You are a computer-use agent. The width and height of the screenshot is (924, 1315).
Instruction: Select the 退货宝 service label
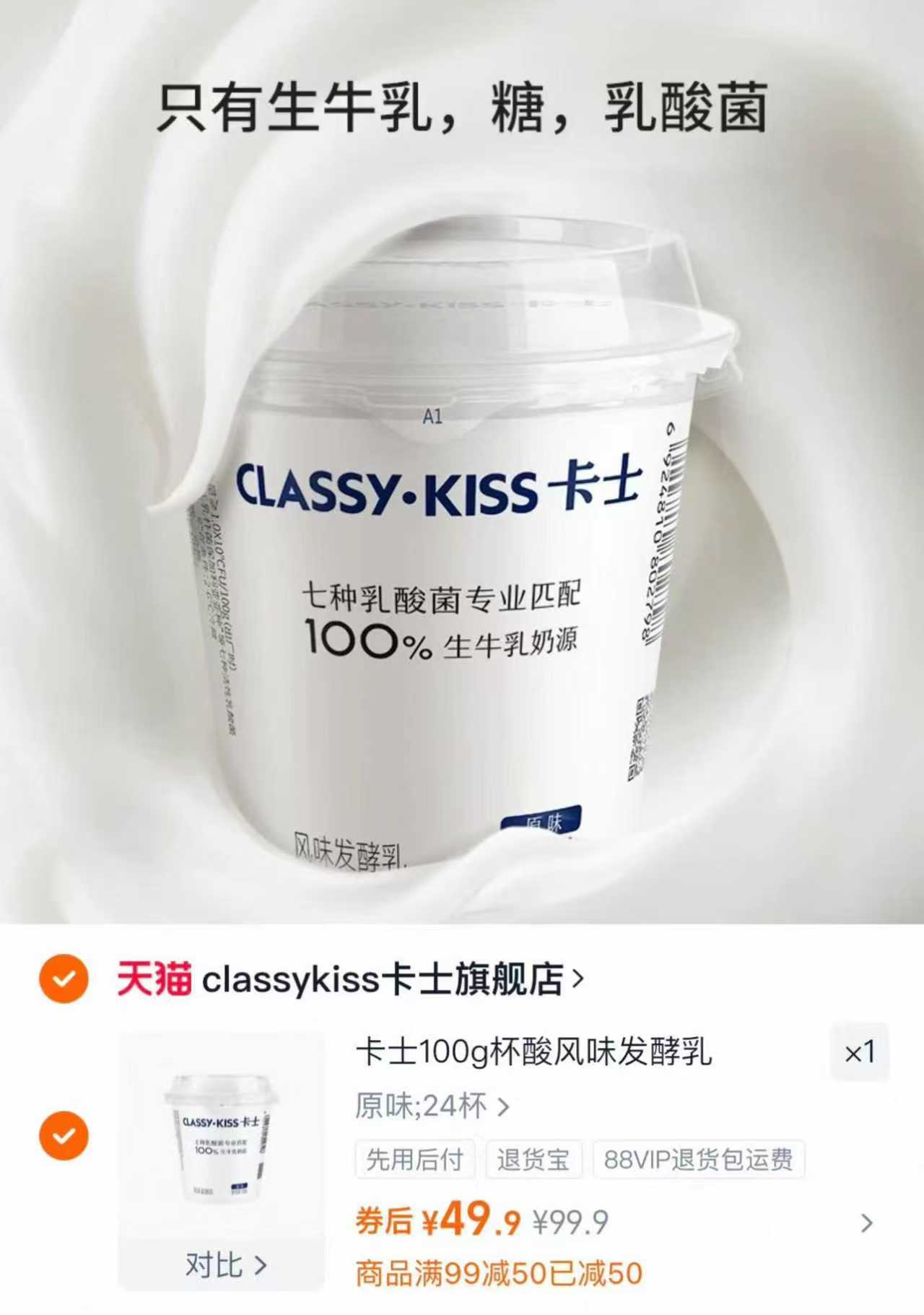534,1159
